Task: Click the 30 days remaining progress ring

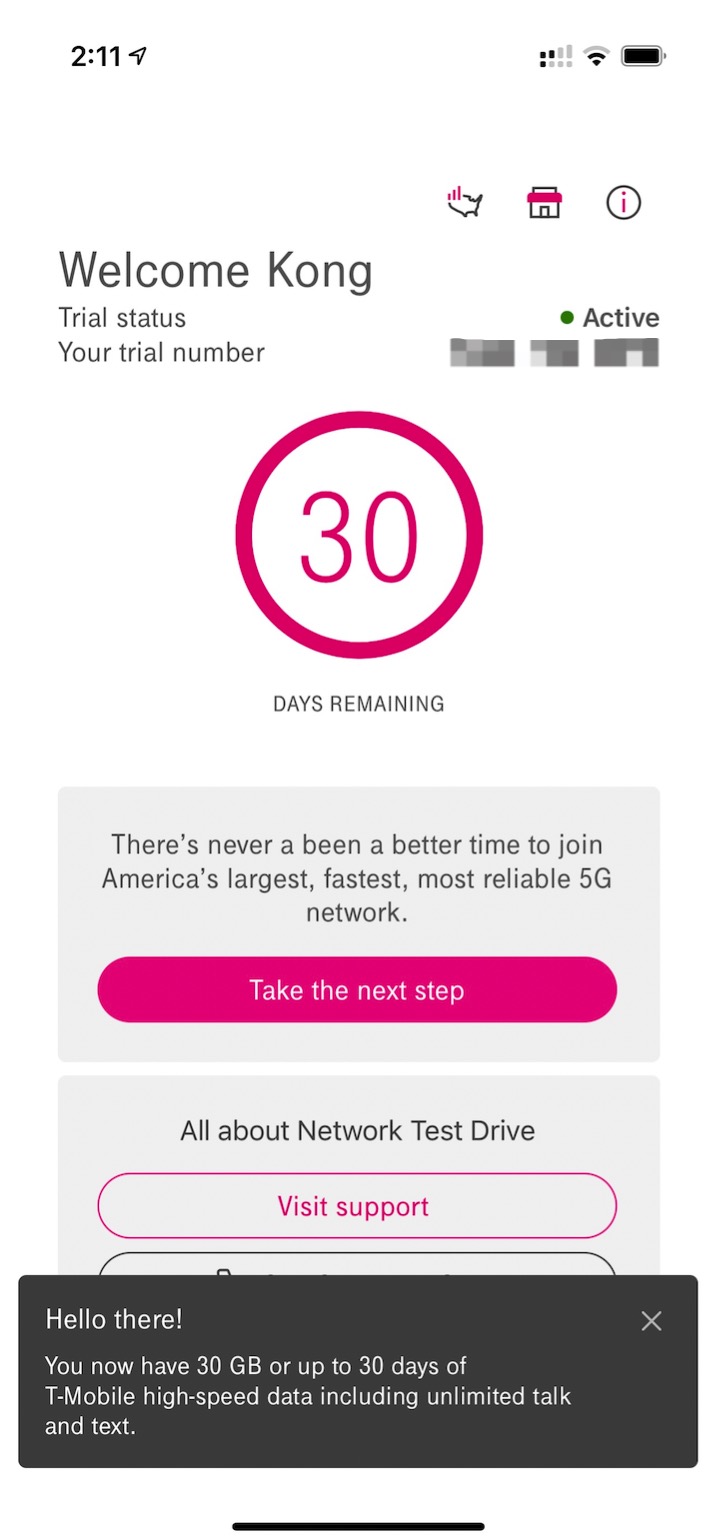Action: click(x=357, y=536)
